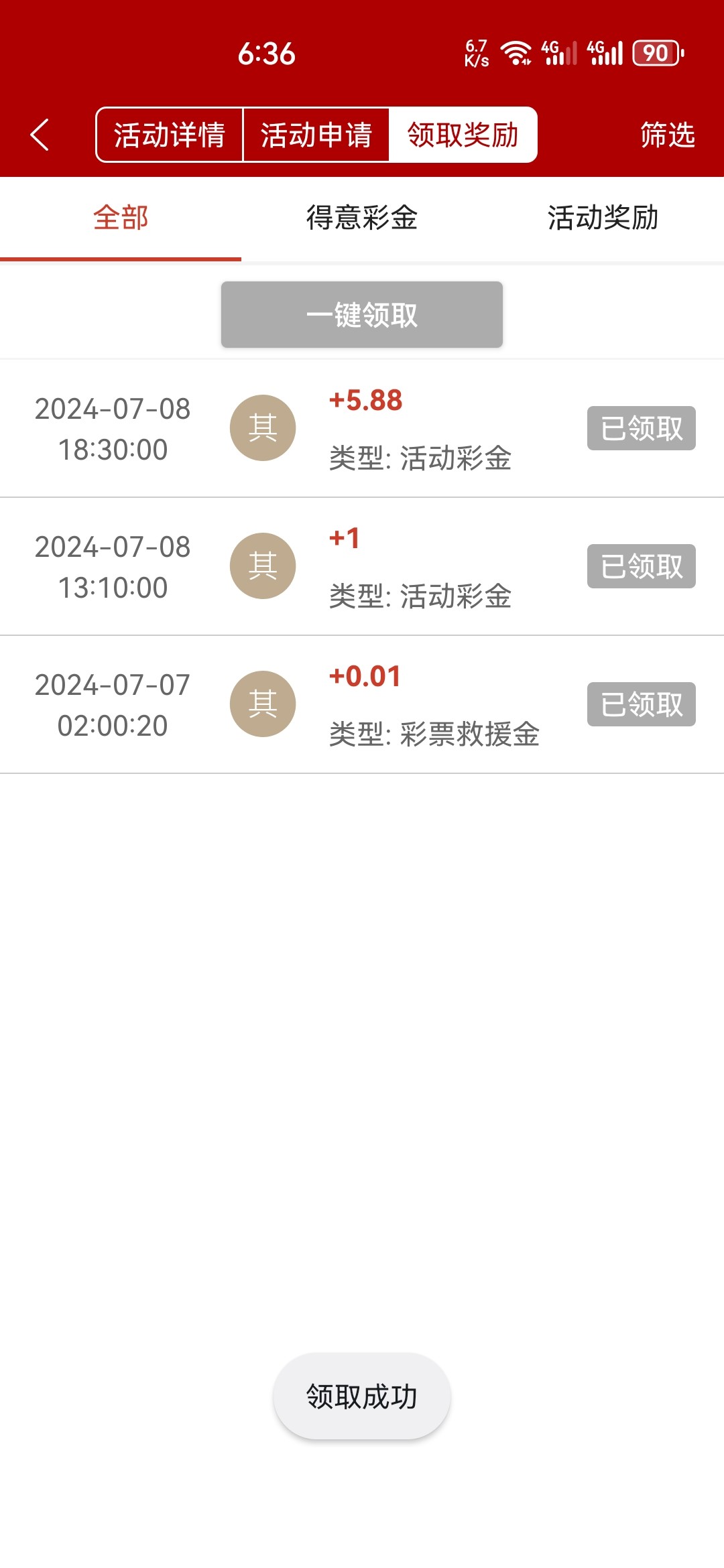Switch to the 活动奖励 tab
This screenshot has height=1568, width=724.
pyautogui.click(x=603, y=218)
